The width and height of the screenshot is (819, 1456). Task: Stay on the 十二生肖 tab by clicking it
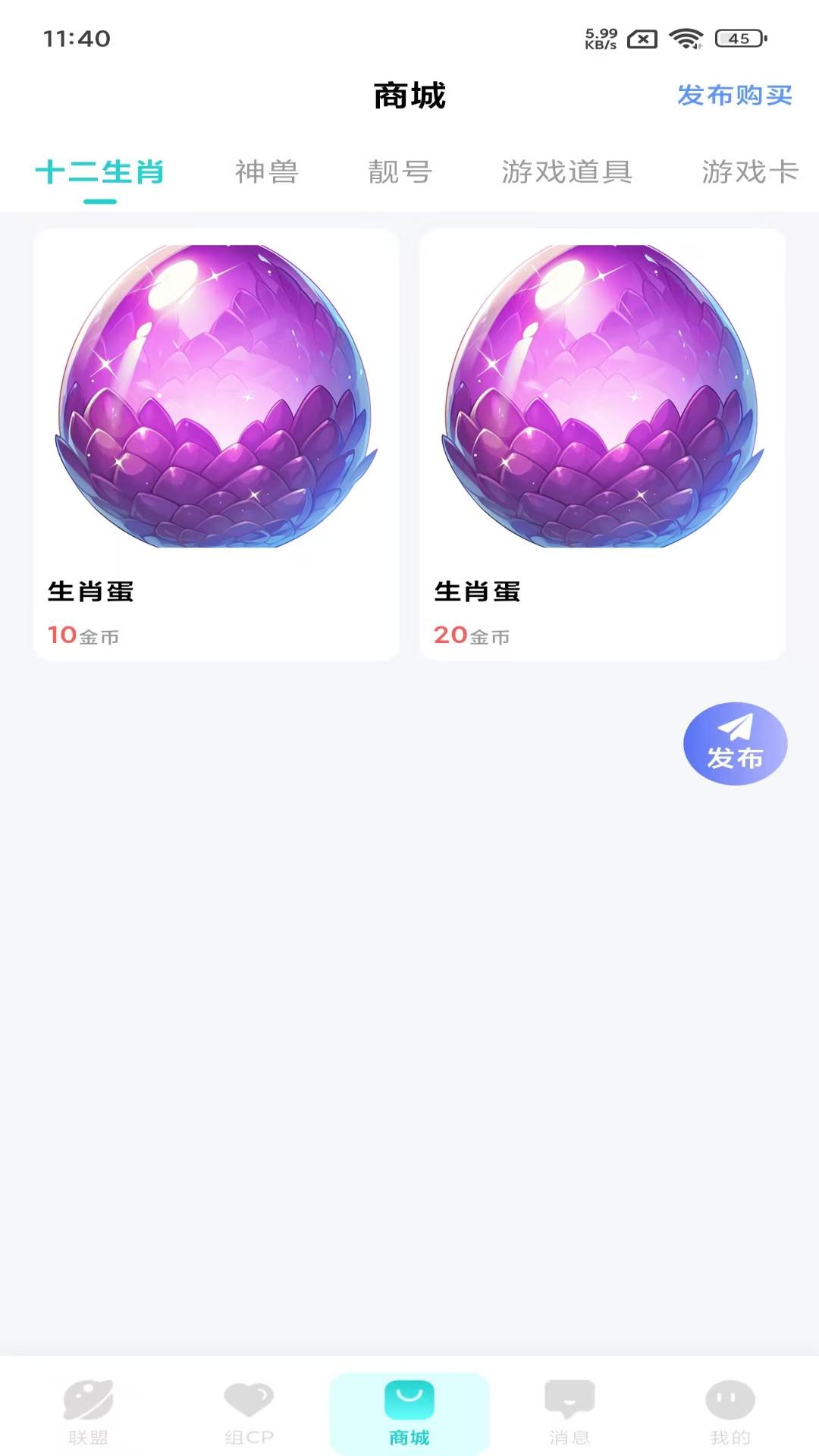click(x=100, y=172)
